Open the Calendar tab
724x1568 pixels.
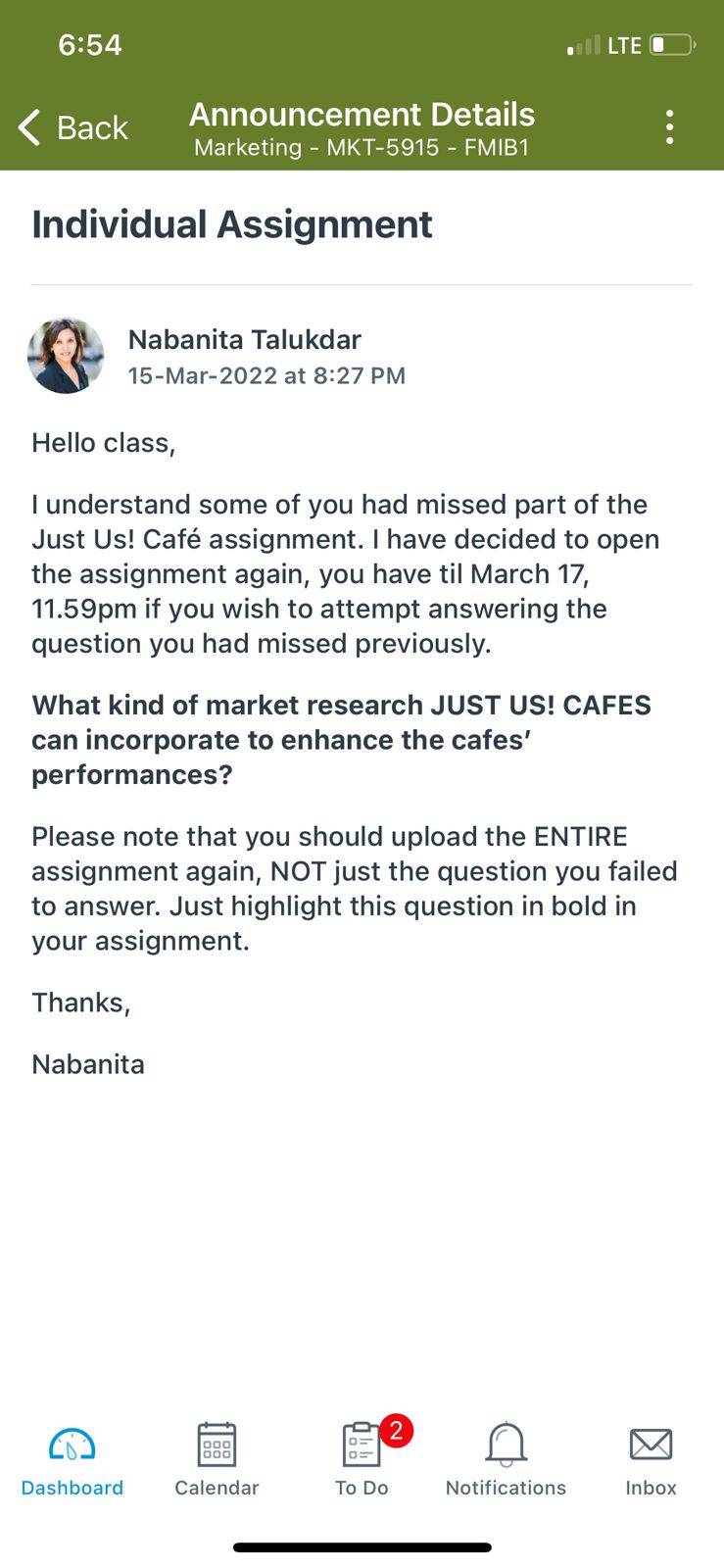pyautogui.click(x=217, y=1462)
